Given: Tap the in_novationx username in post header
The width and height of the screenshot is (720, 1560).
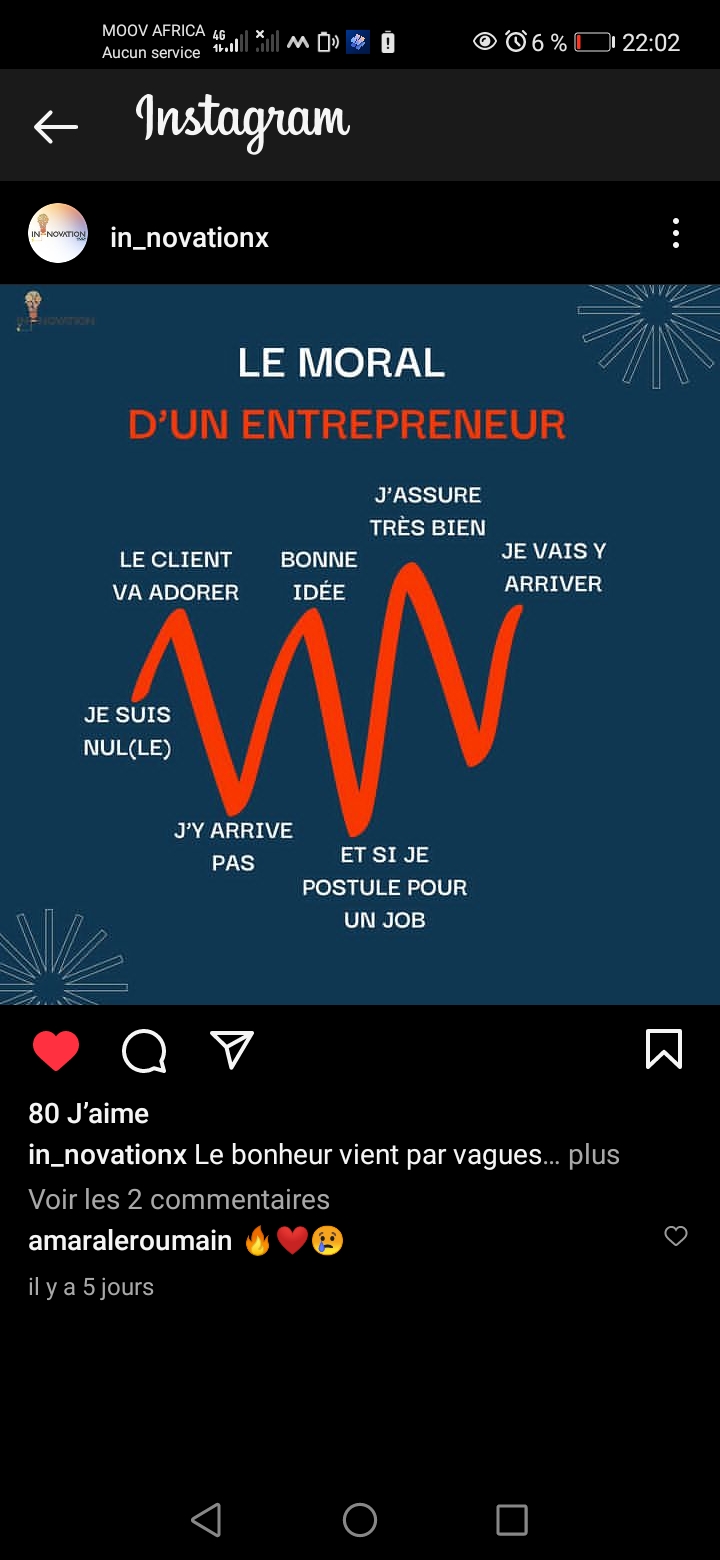Looking at the screenshot, I should tap(189, 238).
